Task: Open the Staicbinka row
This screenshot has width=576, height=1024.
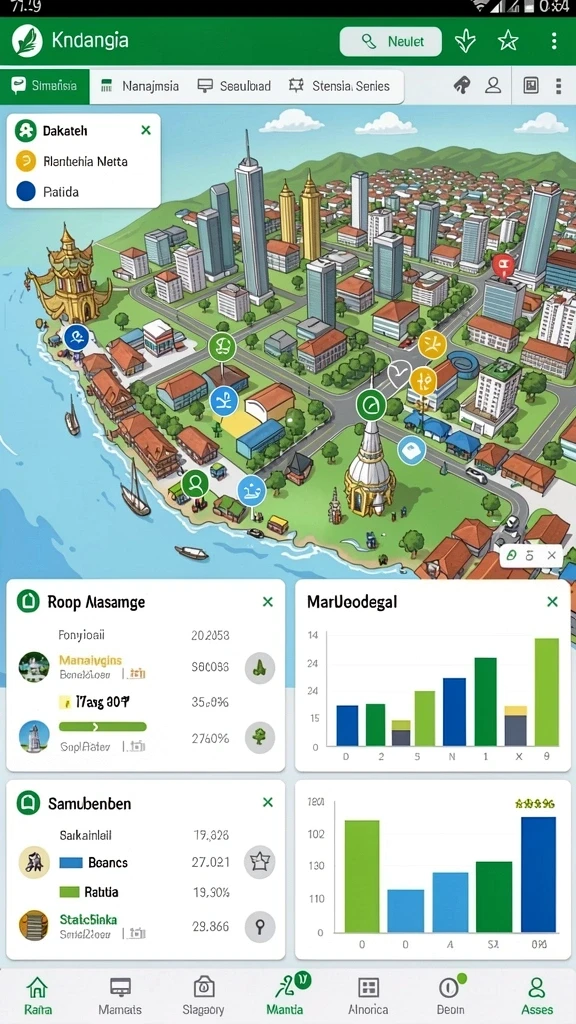Action: [x=146, y=926]
